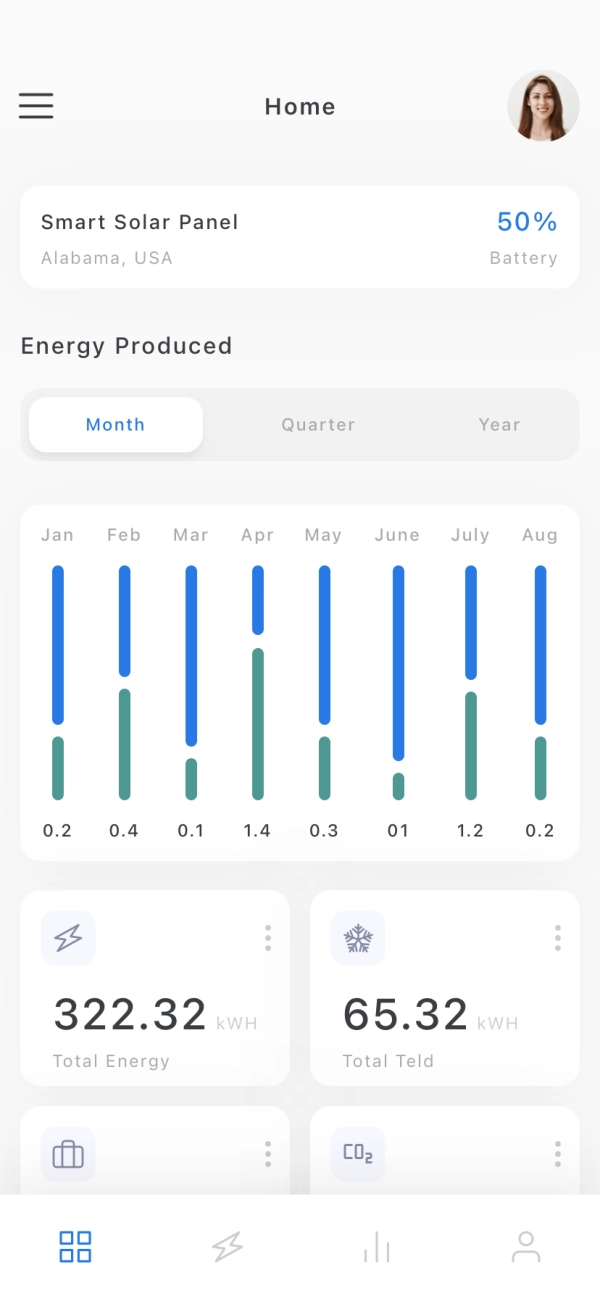Open the Total Energy card
The width and height of the screenshot is (600, 1299).
(x=155, y=988)
